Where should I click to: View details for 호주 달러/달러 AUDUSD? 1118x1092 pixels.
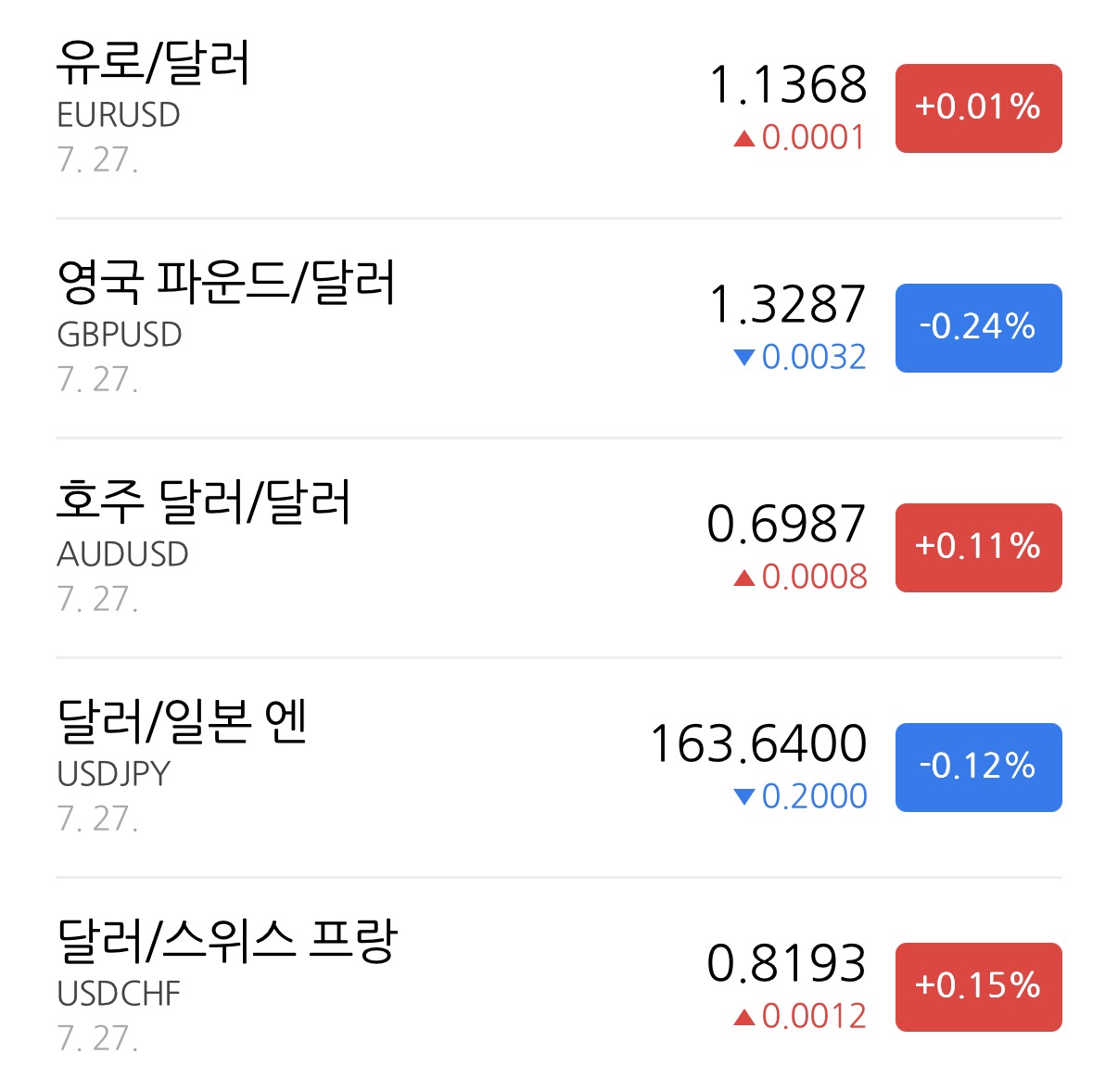click(559, 548)
